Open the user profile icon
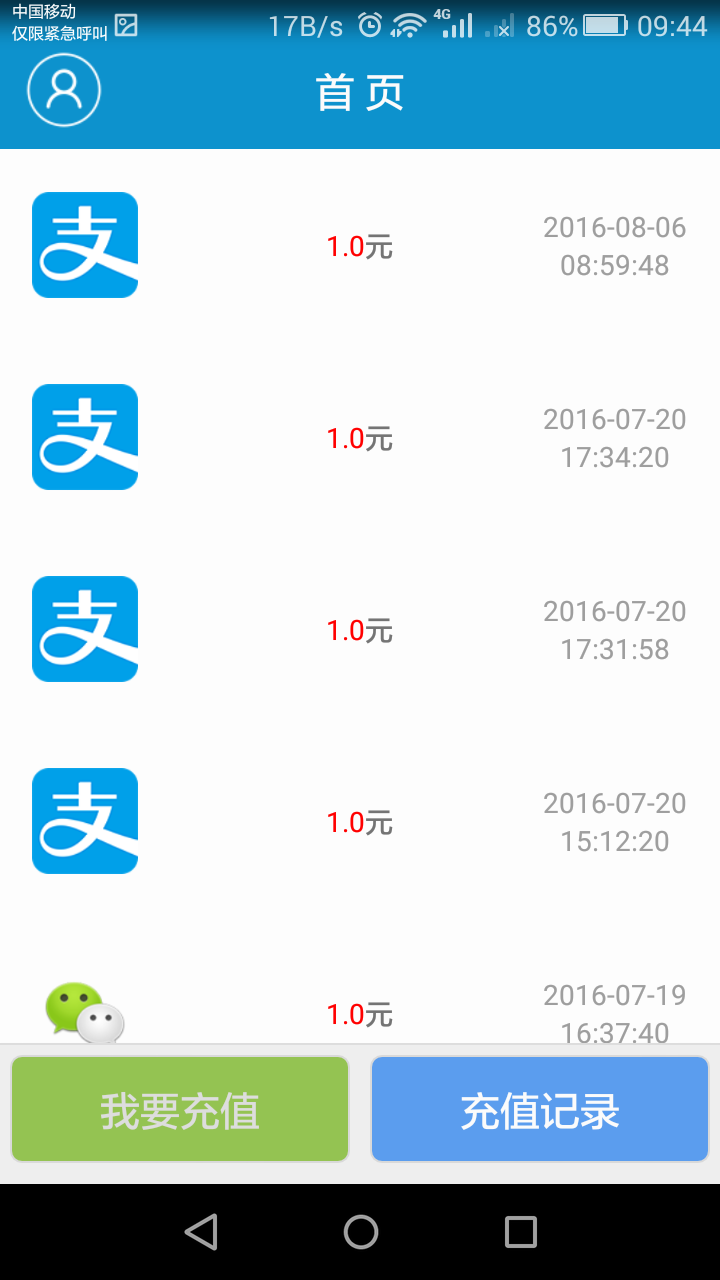 click(64, 90)
